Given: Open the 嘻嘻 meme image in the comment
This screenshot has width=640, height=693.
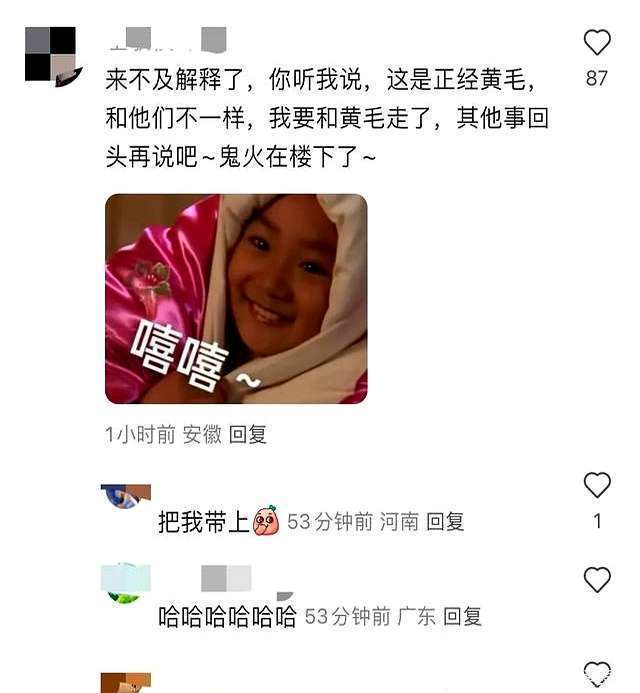Looking at the screenshot, I should (236, 299).
